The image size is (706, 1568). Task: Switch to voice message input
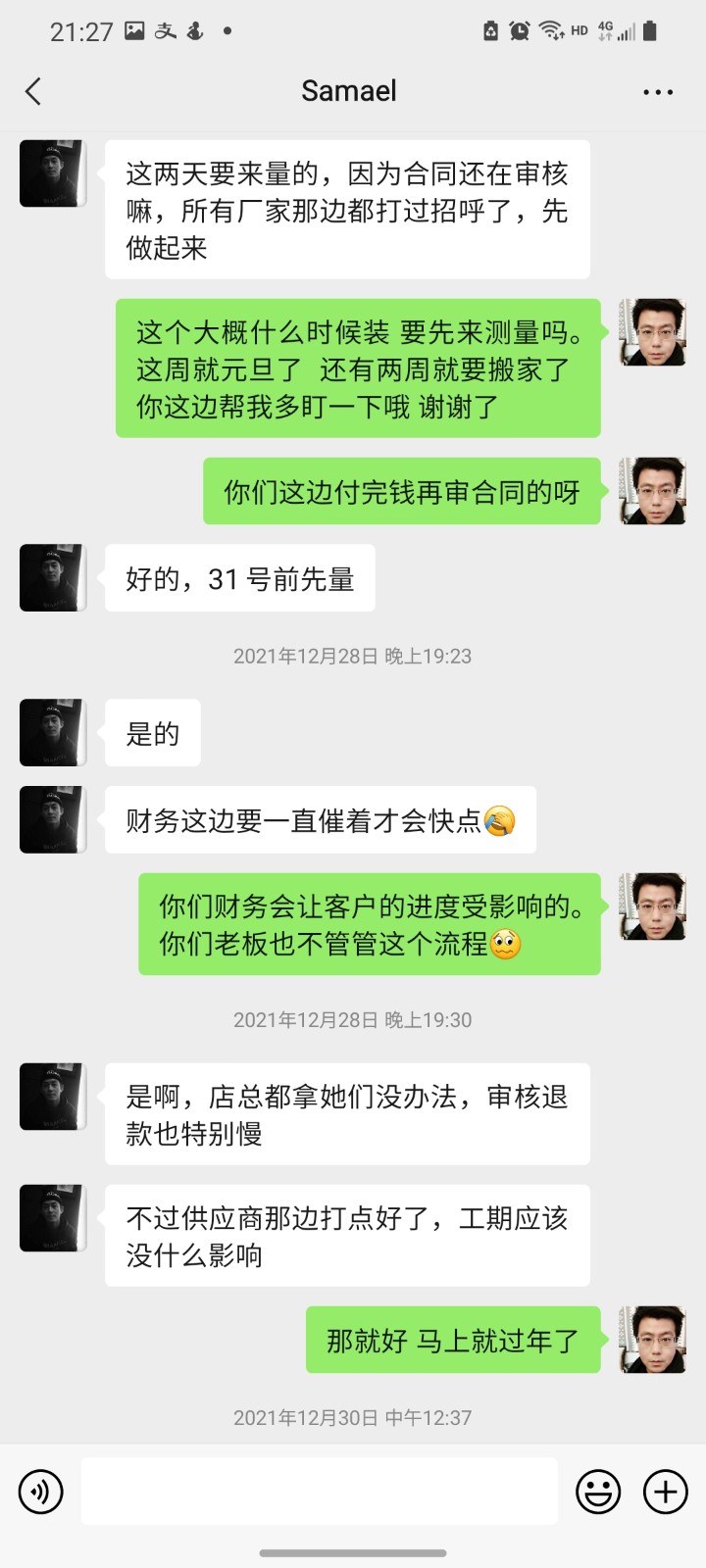(x=40, y=1492)
